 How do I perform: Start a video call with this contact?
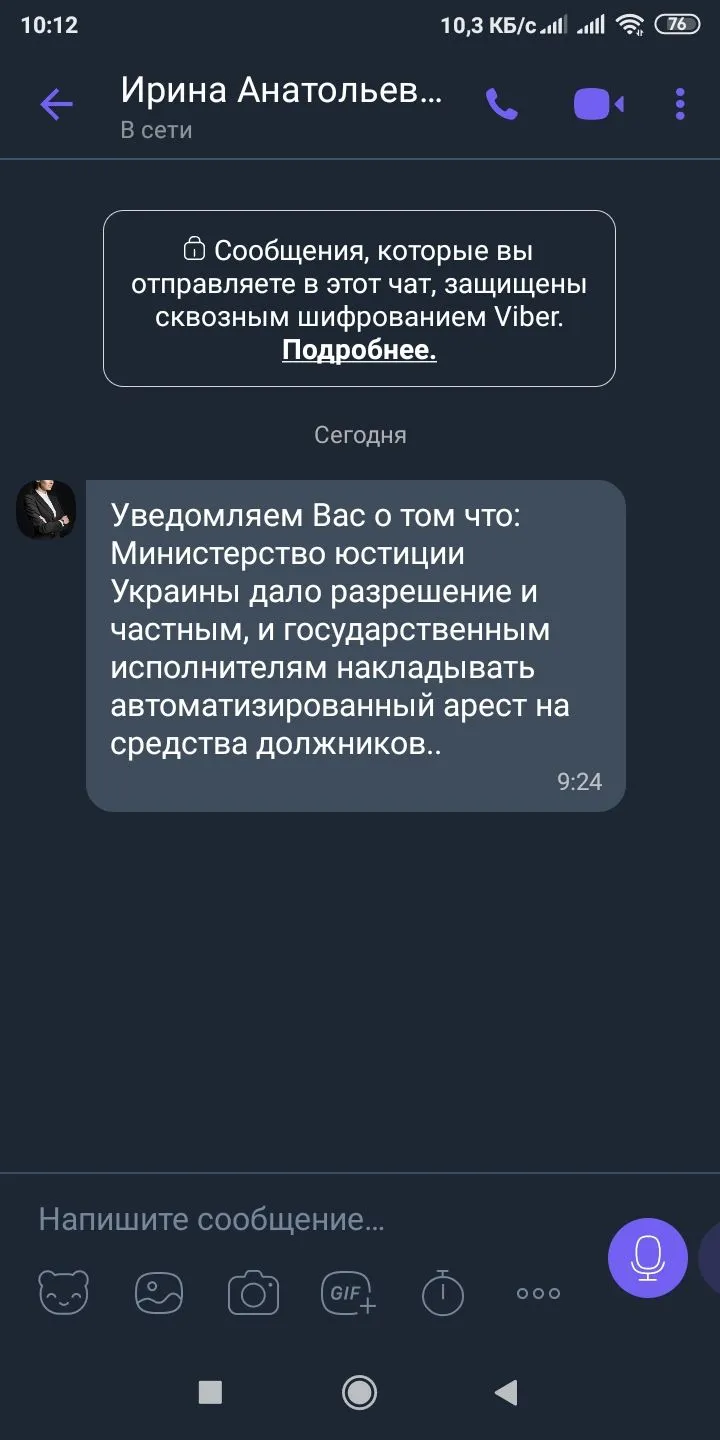pyautogui.click(x=598, y=104)
